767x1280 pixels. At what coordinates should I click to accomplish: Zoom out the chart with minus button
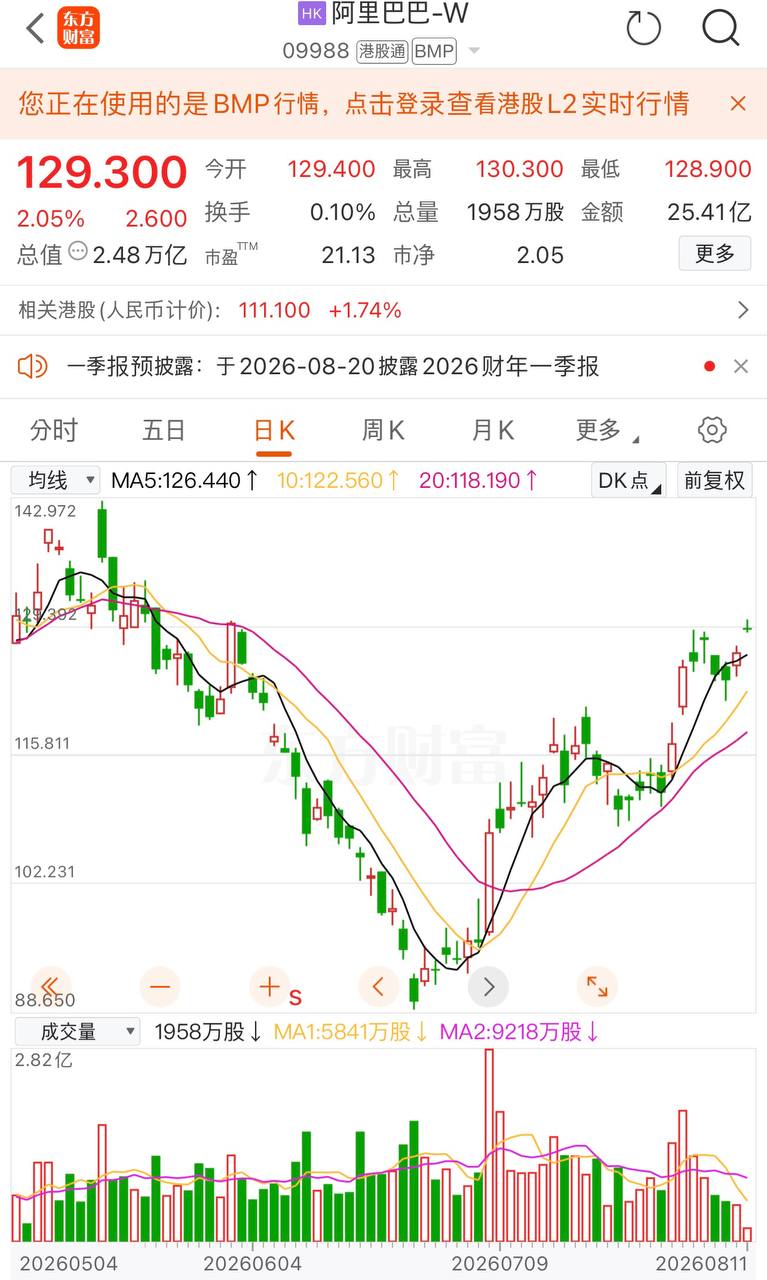coord(160,987)
